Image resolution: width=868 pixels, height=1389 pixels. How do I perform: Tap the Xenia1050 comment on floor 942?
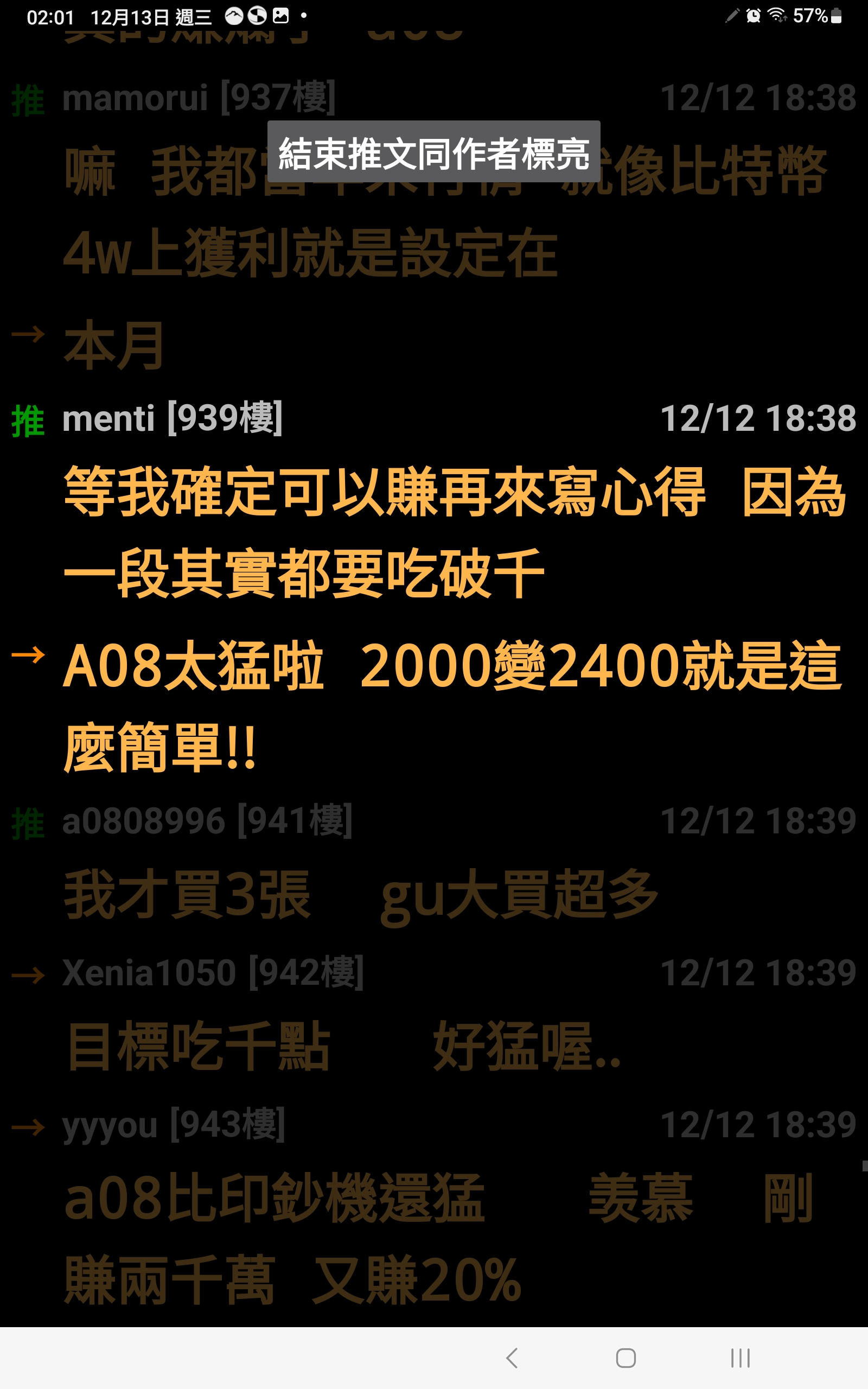434,1016
